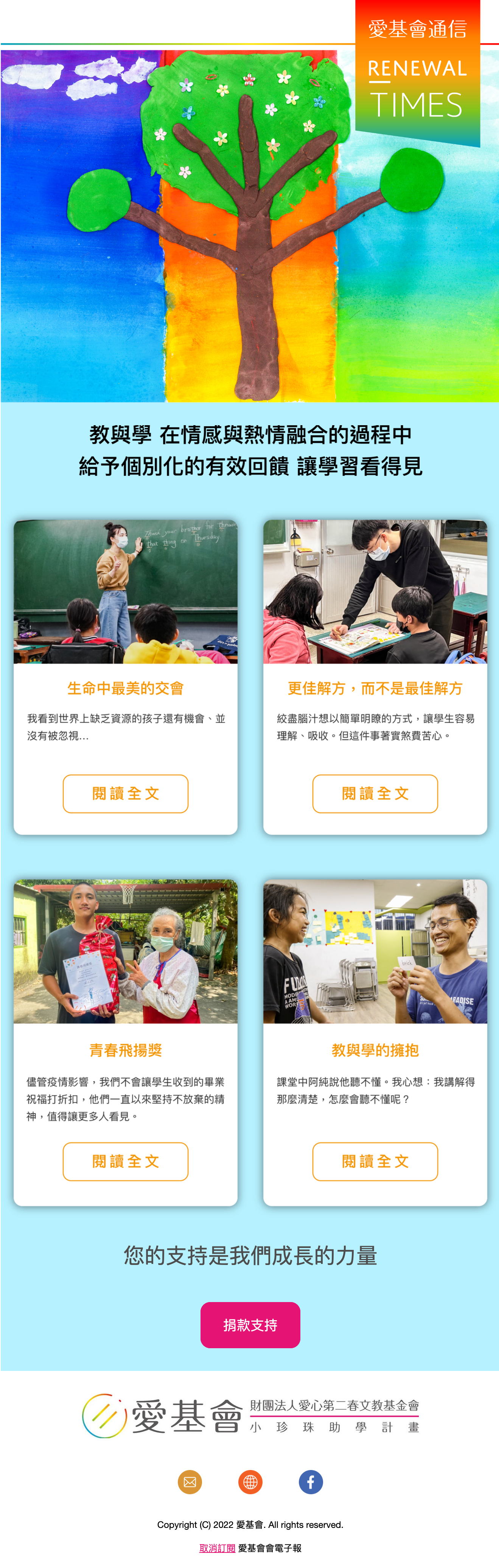Read full article 生命中最美的交會
This screenshot has height=1568, width=499.
click(x=125, y=793)
